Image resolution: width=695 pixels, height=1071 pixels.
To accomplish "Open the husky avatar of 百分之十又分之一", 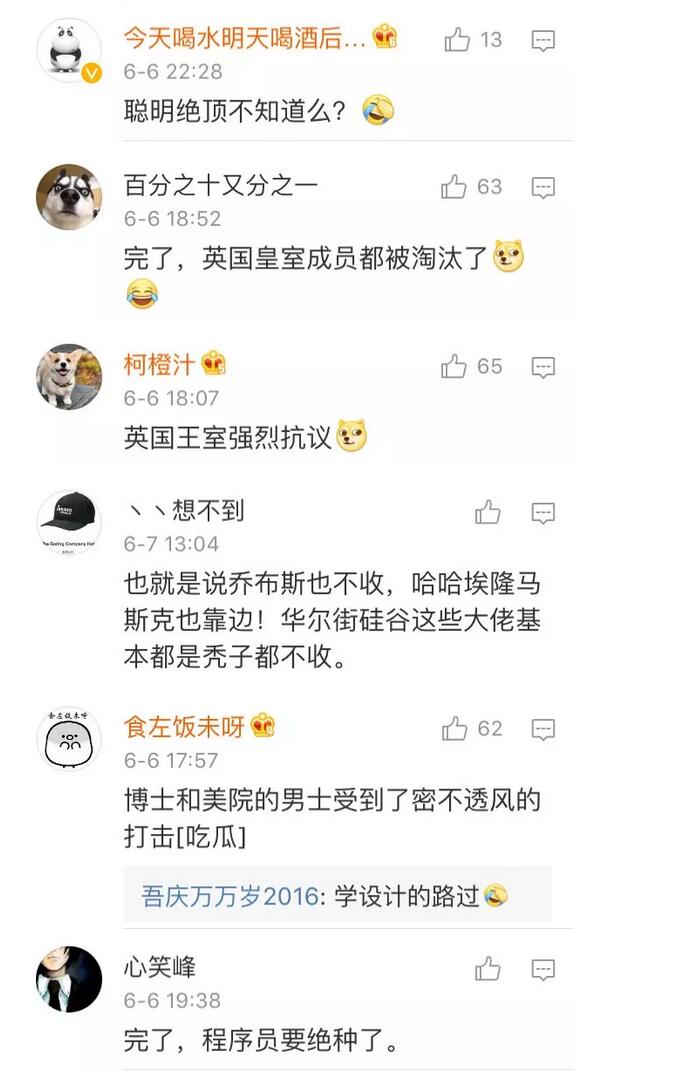I will click(69, 197).
